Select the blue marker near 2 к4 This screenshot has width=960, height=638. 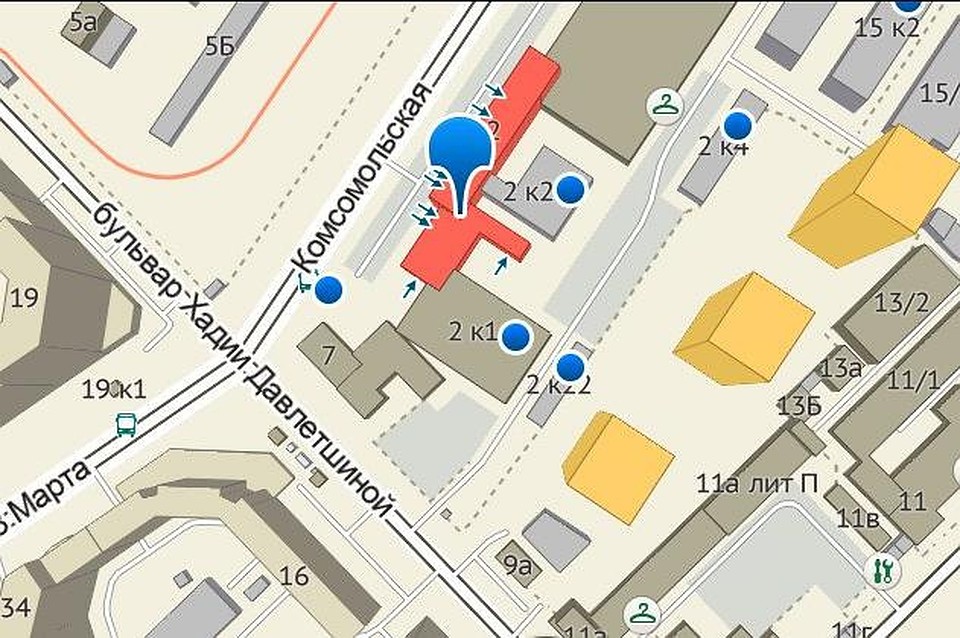(738, 125)
